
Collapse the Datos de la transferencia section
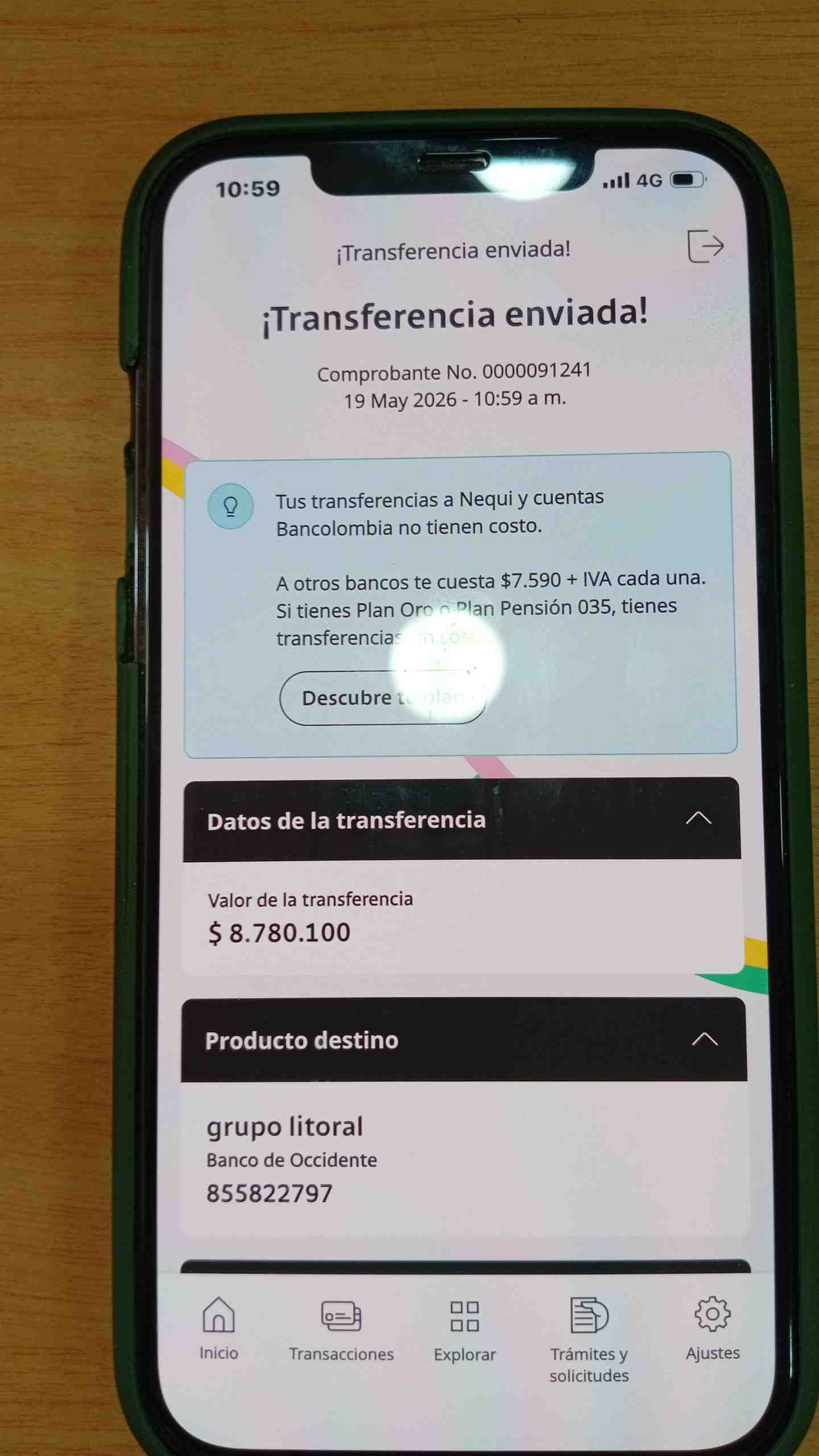tap(698, 818)
